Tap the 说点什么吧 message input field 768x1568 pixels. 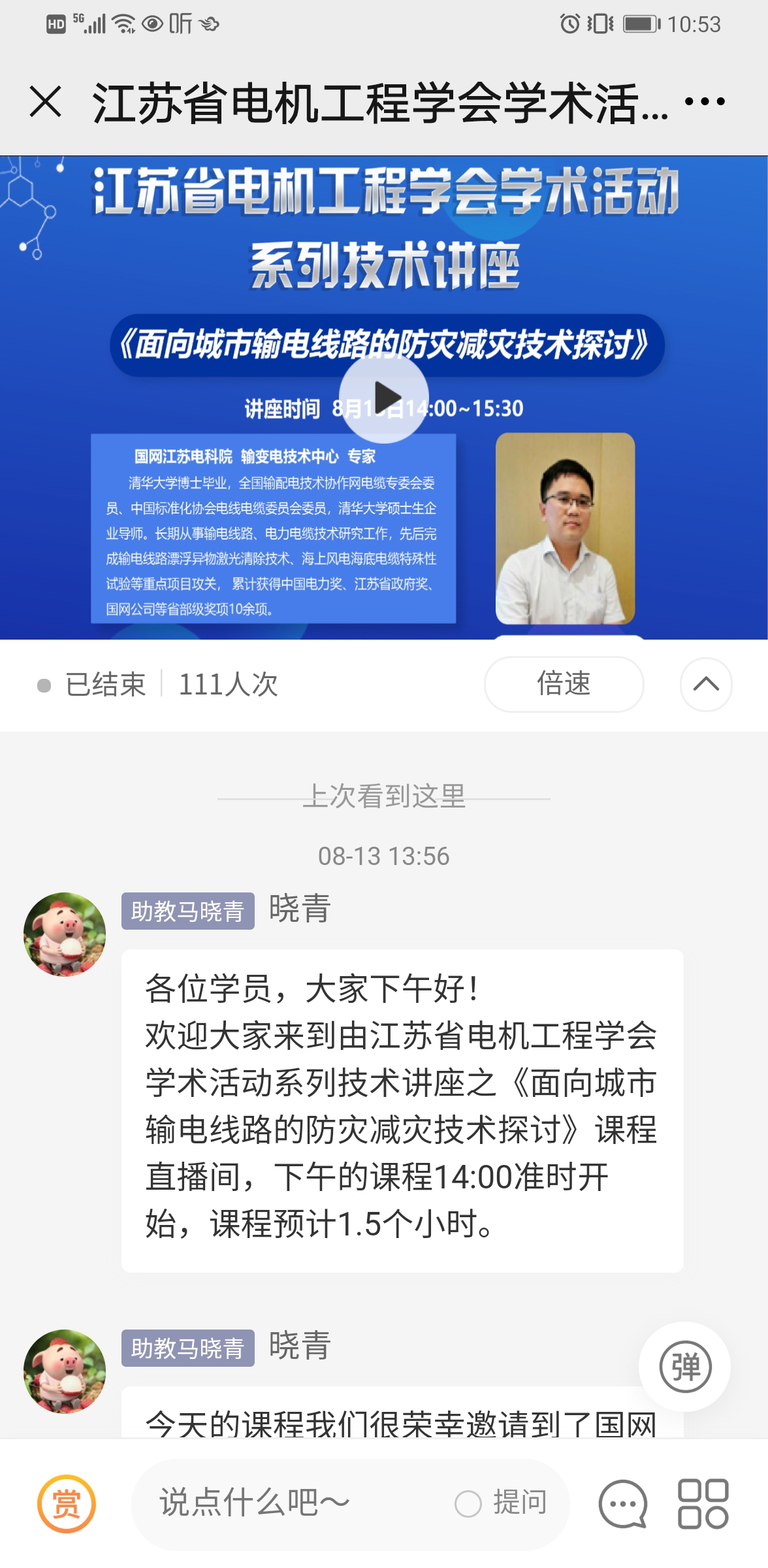point(287,1503)
